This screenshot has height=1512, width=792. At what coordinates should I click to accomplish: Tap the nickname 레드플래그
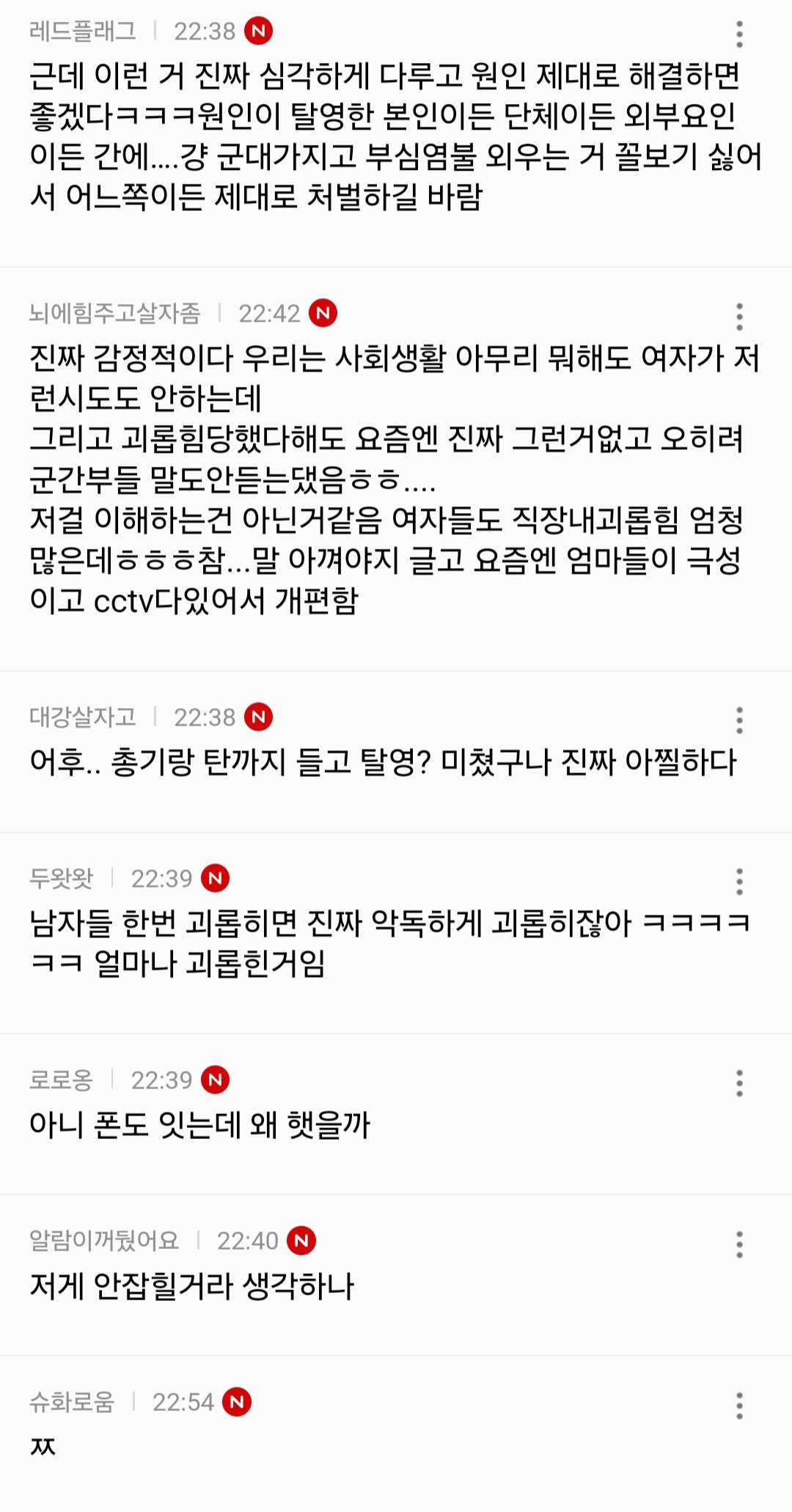pos(82,32)
